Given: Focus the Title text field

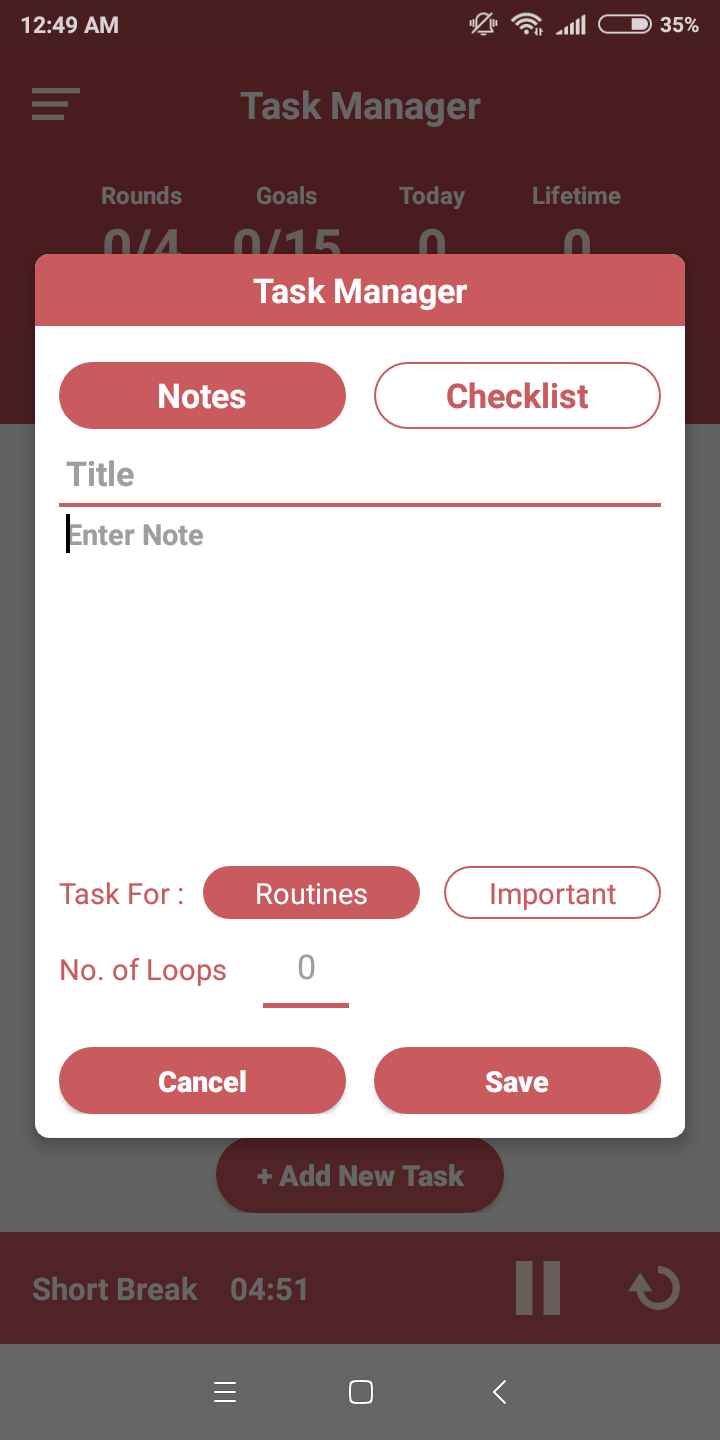Looking at the screenshot, I should (x=360, y=474).
